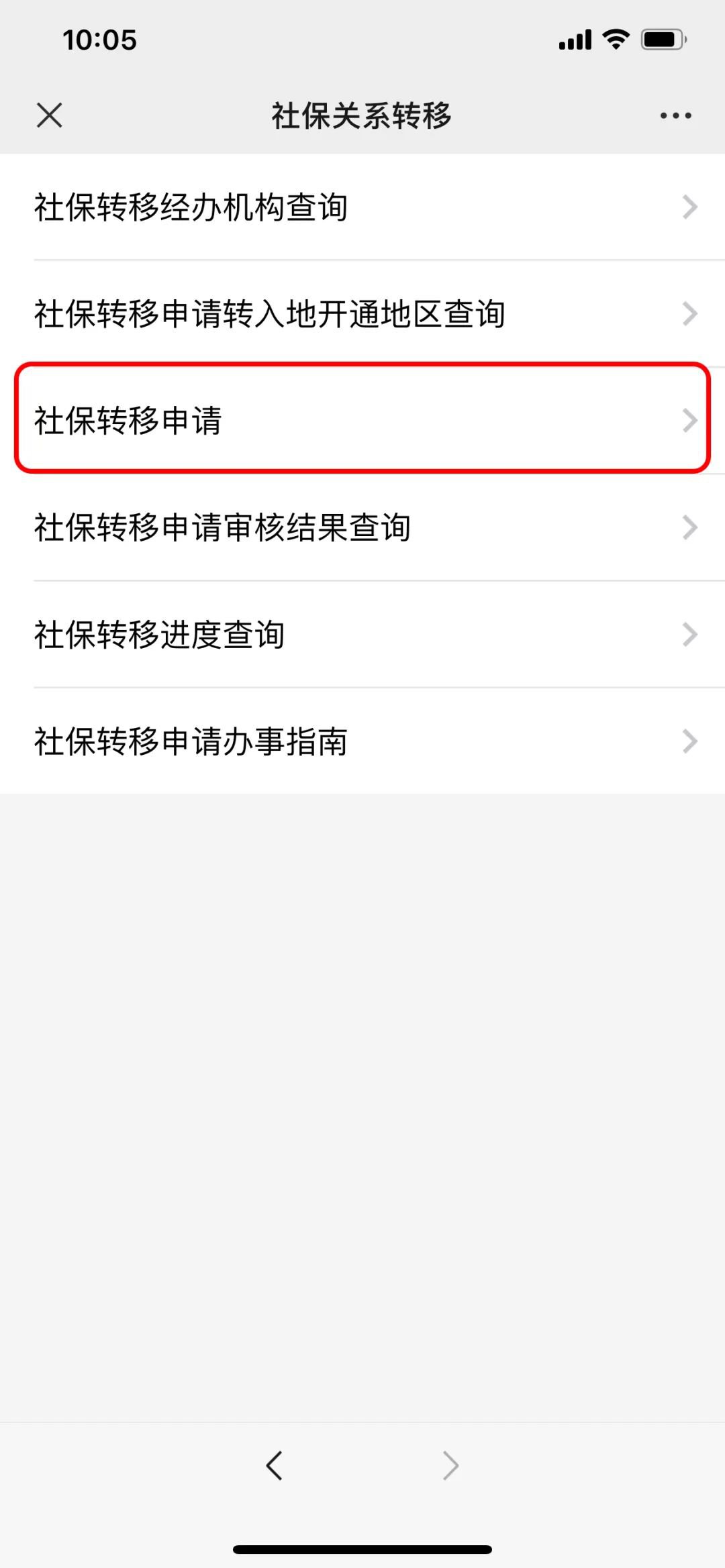Image resolution: width=725 pixels, height=1568 pixels.
Task: Open 社保转移申请转入地开通地区查询
Action: click(362, 313)
